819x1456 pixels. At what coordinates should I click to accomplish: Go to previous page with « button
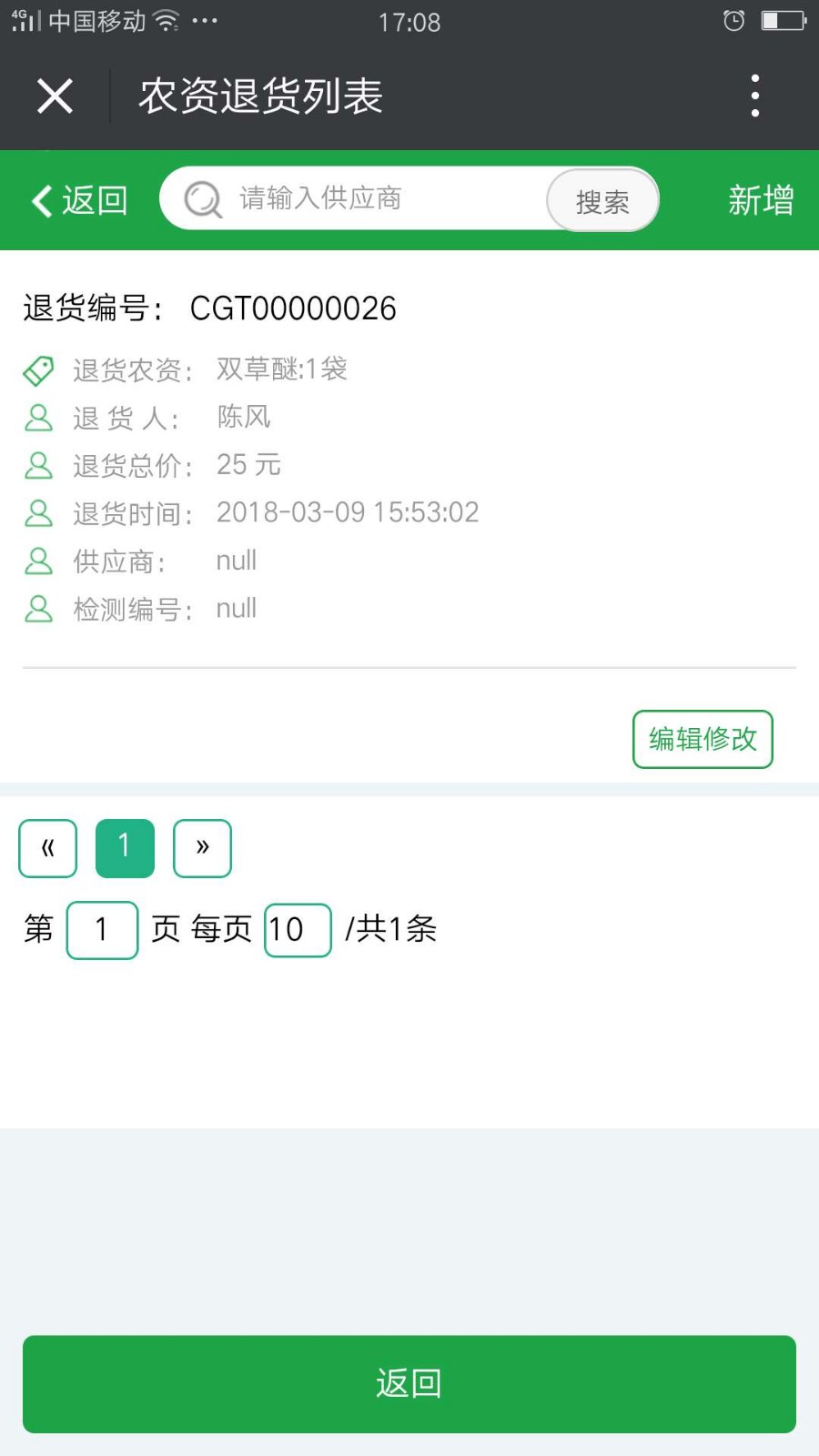tap(48, 848)
